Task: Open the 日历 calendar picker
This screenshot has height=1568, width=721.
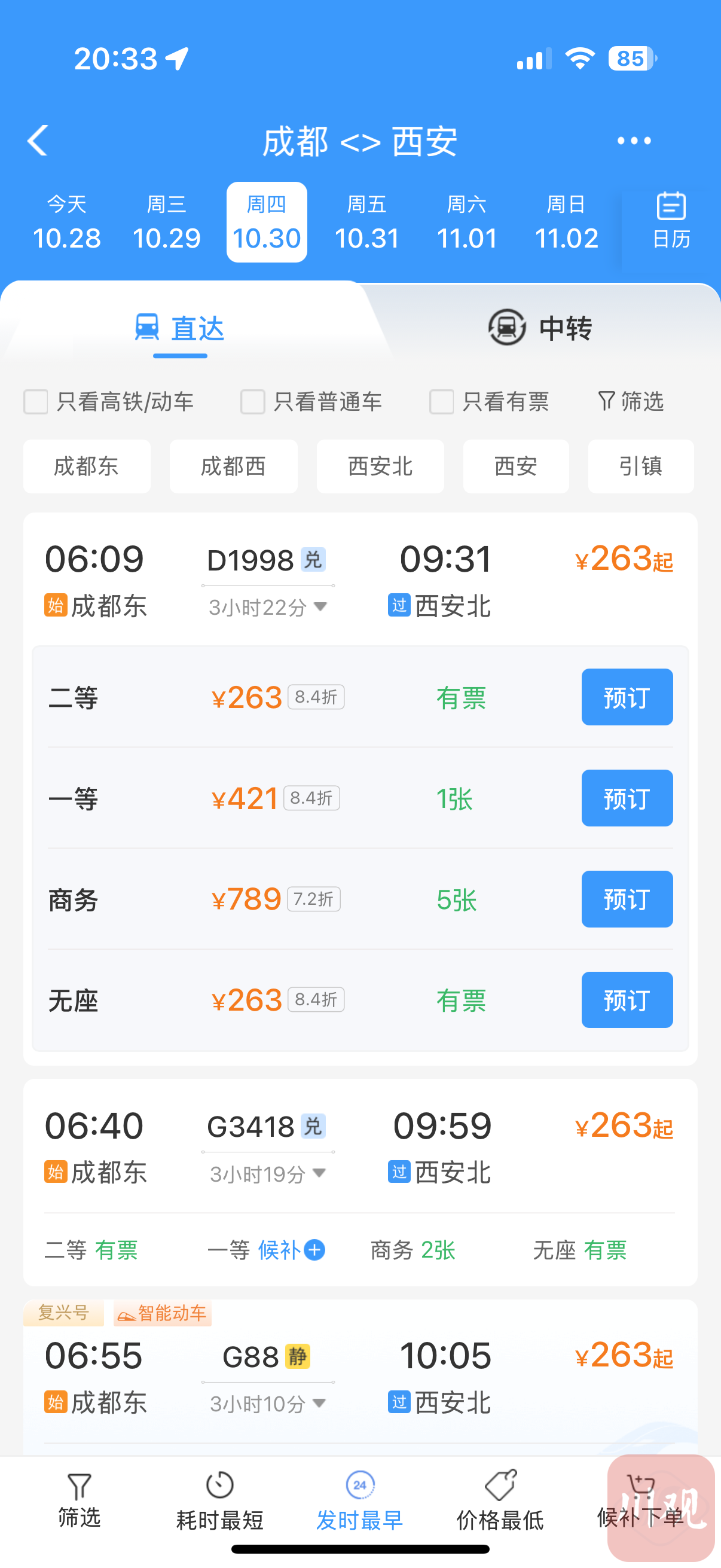Action: 671,221
